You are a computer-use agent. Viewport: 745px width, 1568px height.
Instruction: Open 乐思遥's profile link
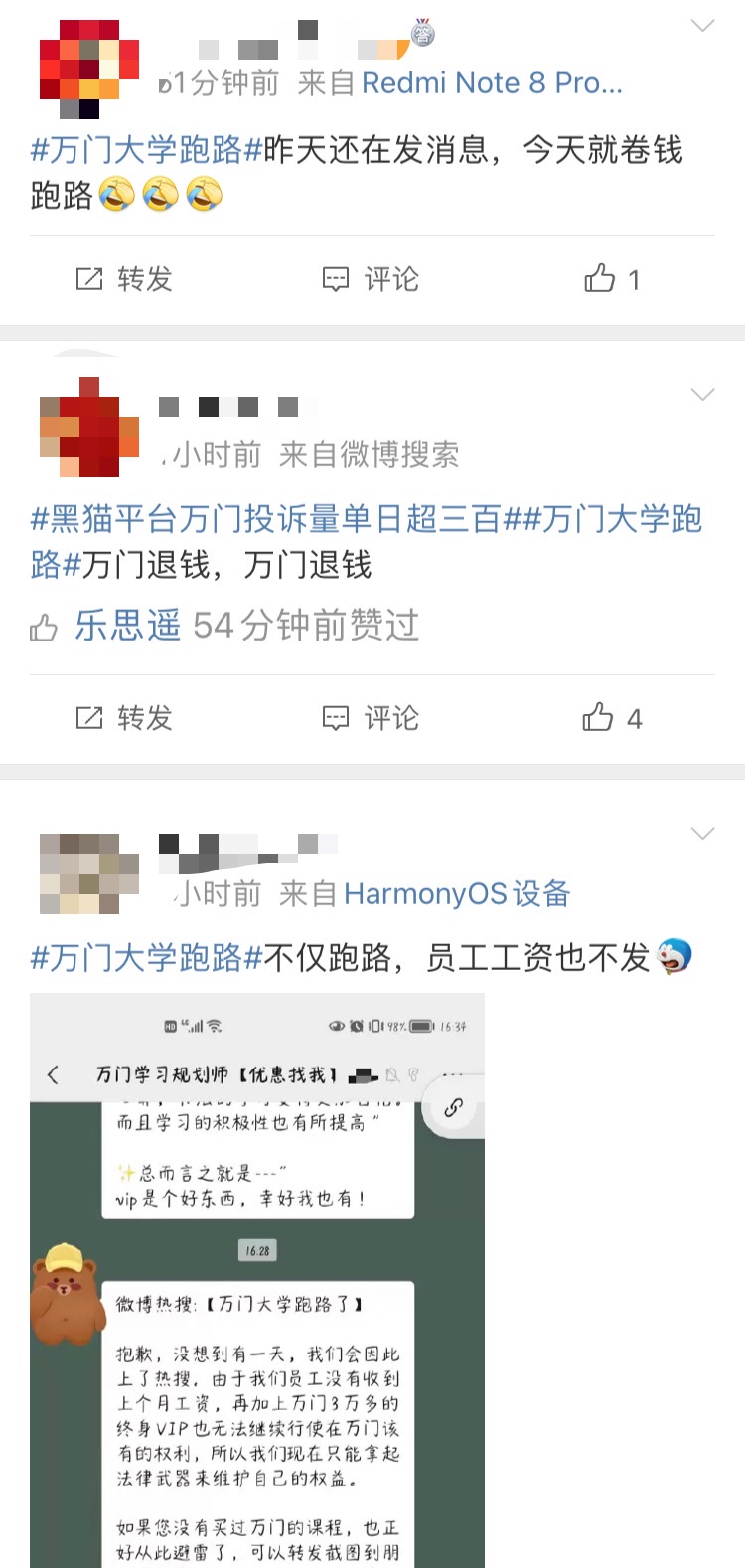(128, 626)
